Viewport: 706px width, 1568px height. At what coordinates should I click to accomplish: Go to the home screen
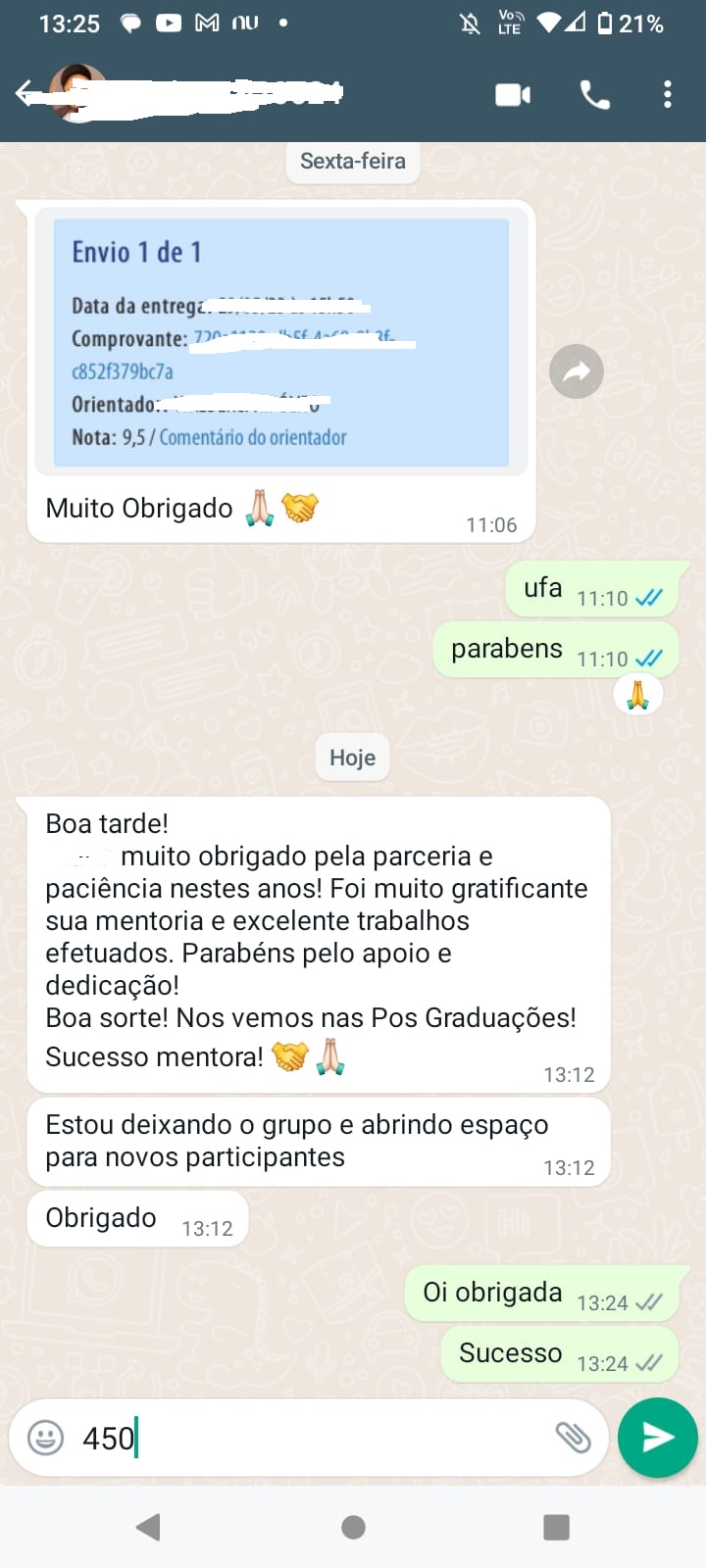coord(353,1527)
